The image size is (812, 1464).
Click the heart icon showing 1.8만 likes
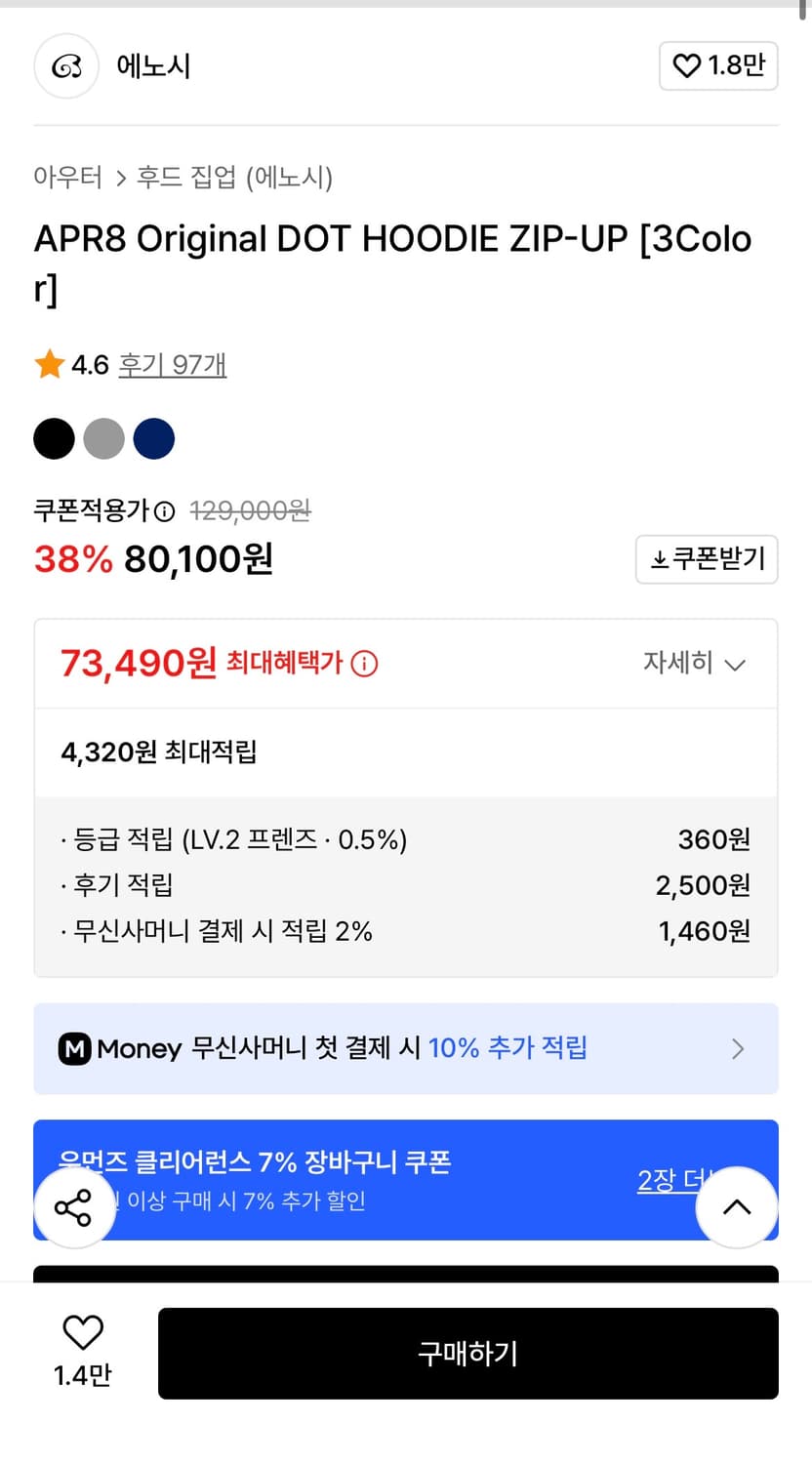(x=687, y=66)
